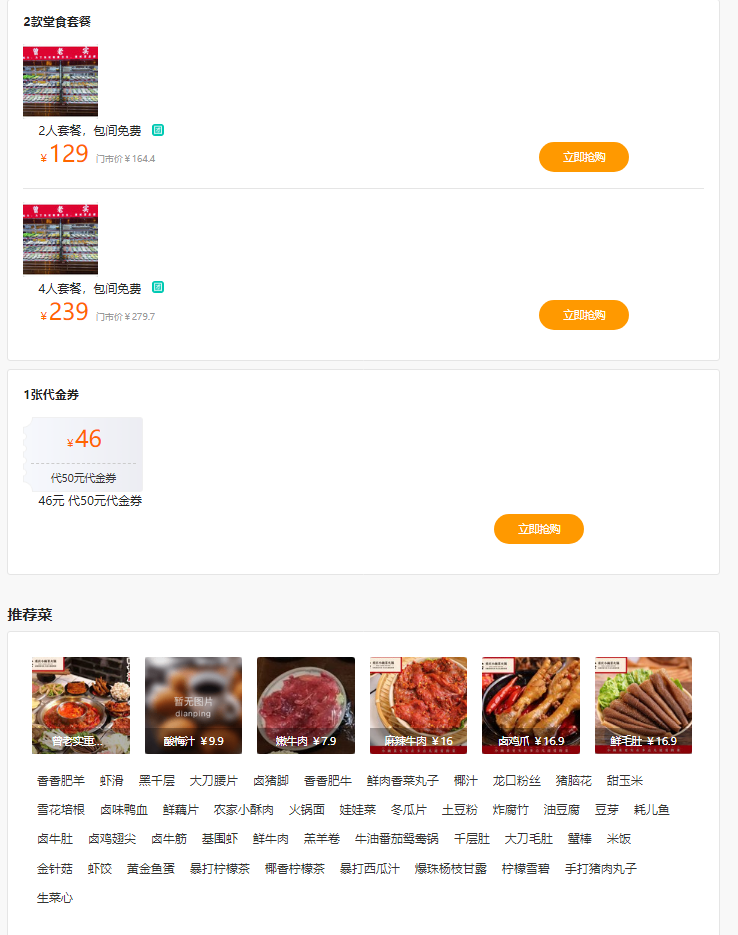Viewport: 738px width, 935px height.
Task: Tap 立即抢购 for the 2人套餐 deal
Action: 583,157
